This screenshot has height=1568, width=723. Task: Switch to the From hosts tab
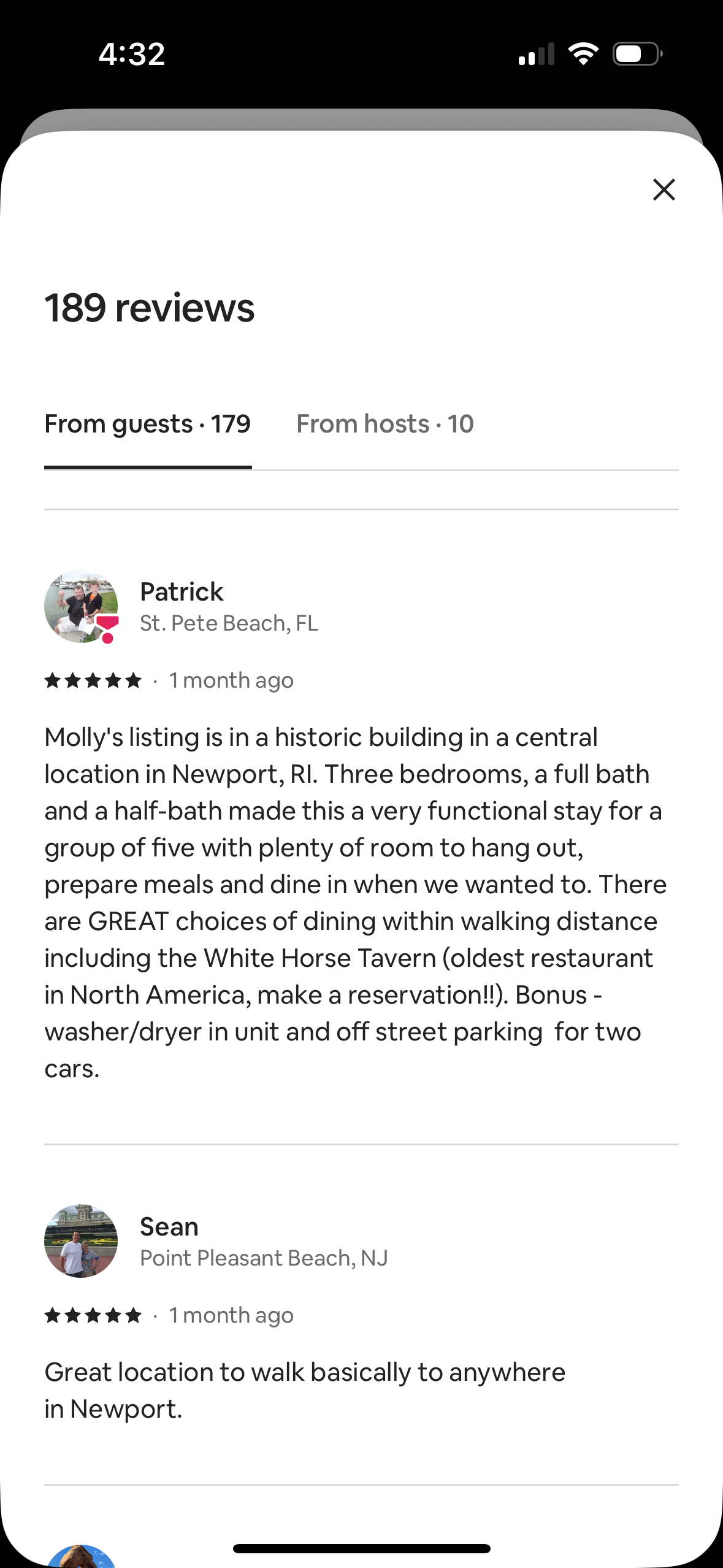click(x=384, y=424)
